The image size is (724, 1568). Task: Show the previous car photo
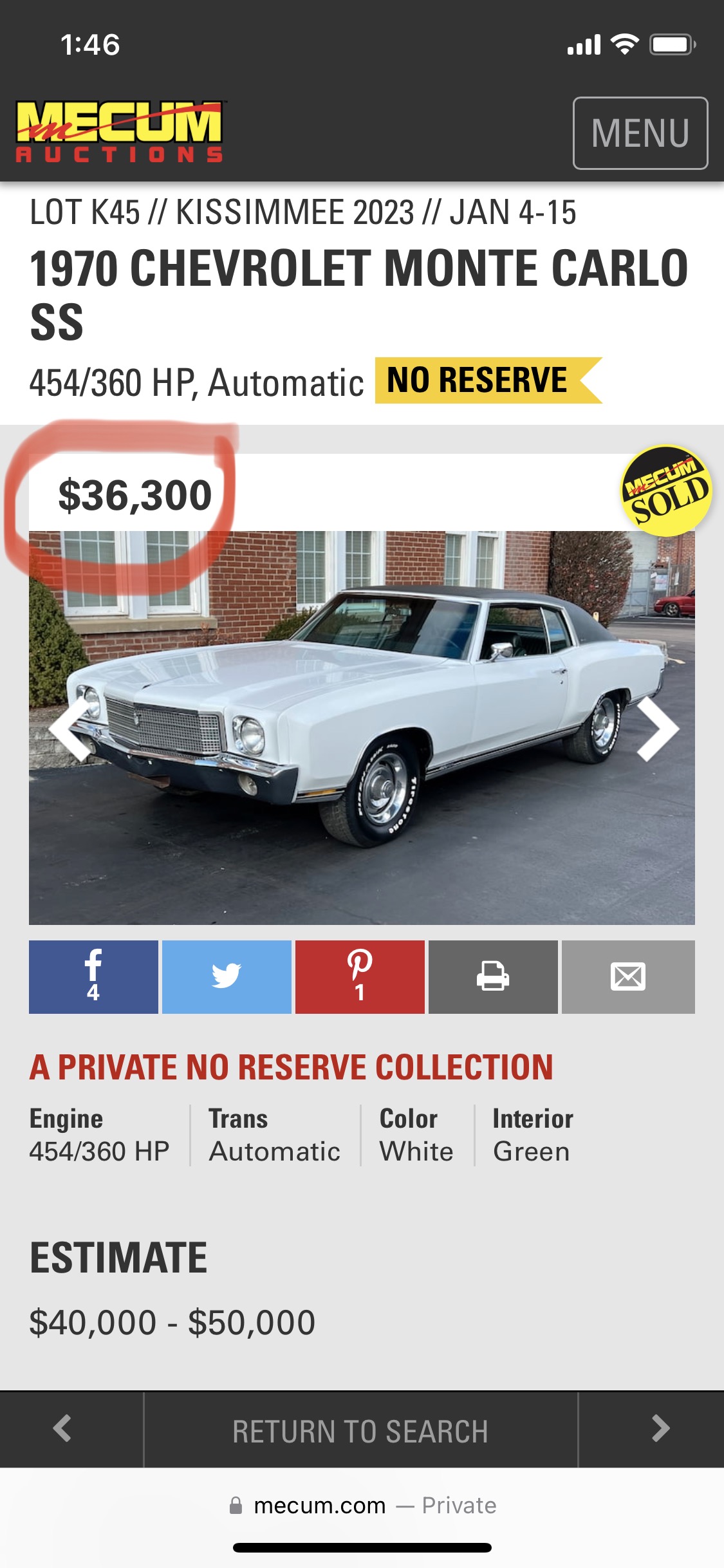point(70,729)
